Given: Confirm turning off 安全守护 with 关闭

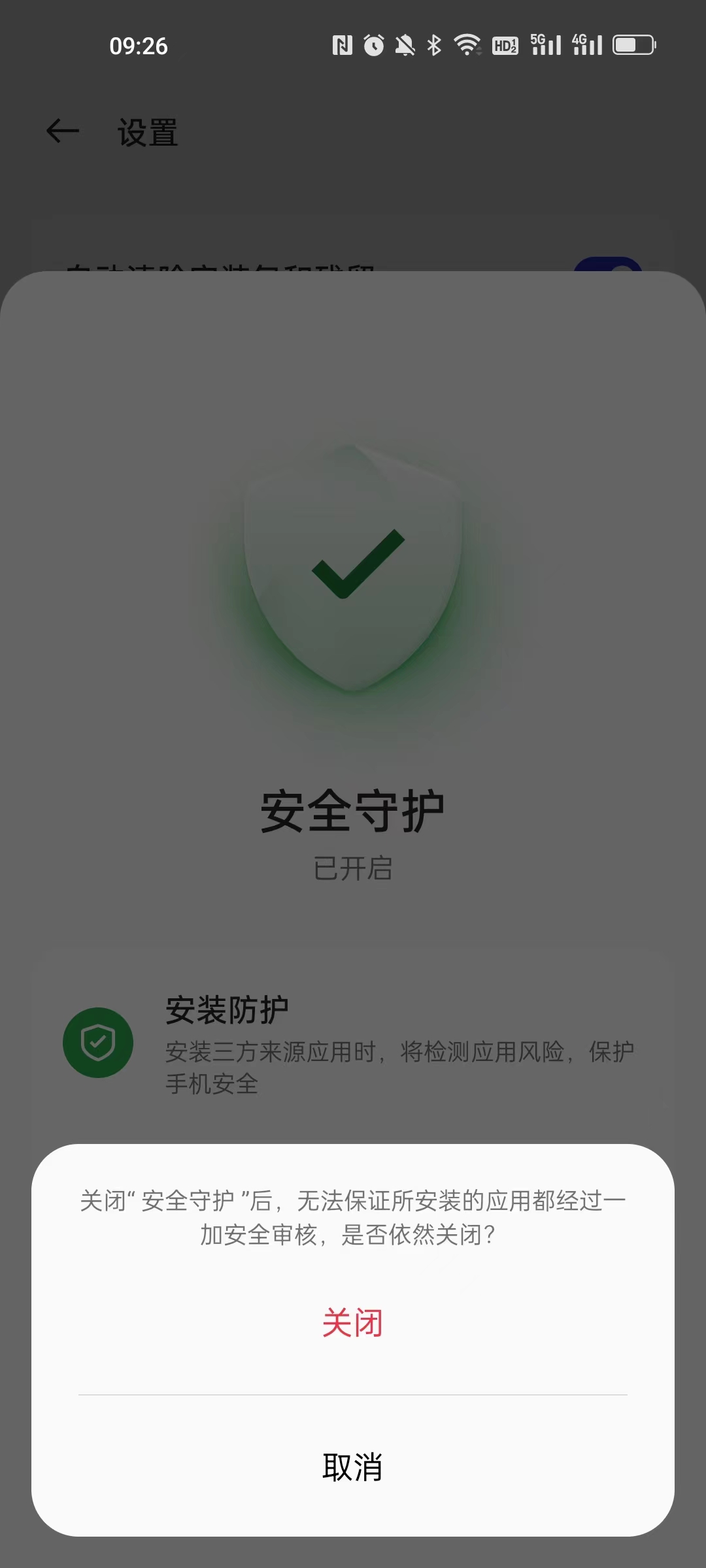Looking at the screenshot, I should (x=352, y=1323).
